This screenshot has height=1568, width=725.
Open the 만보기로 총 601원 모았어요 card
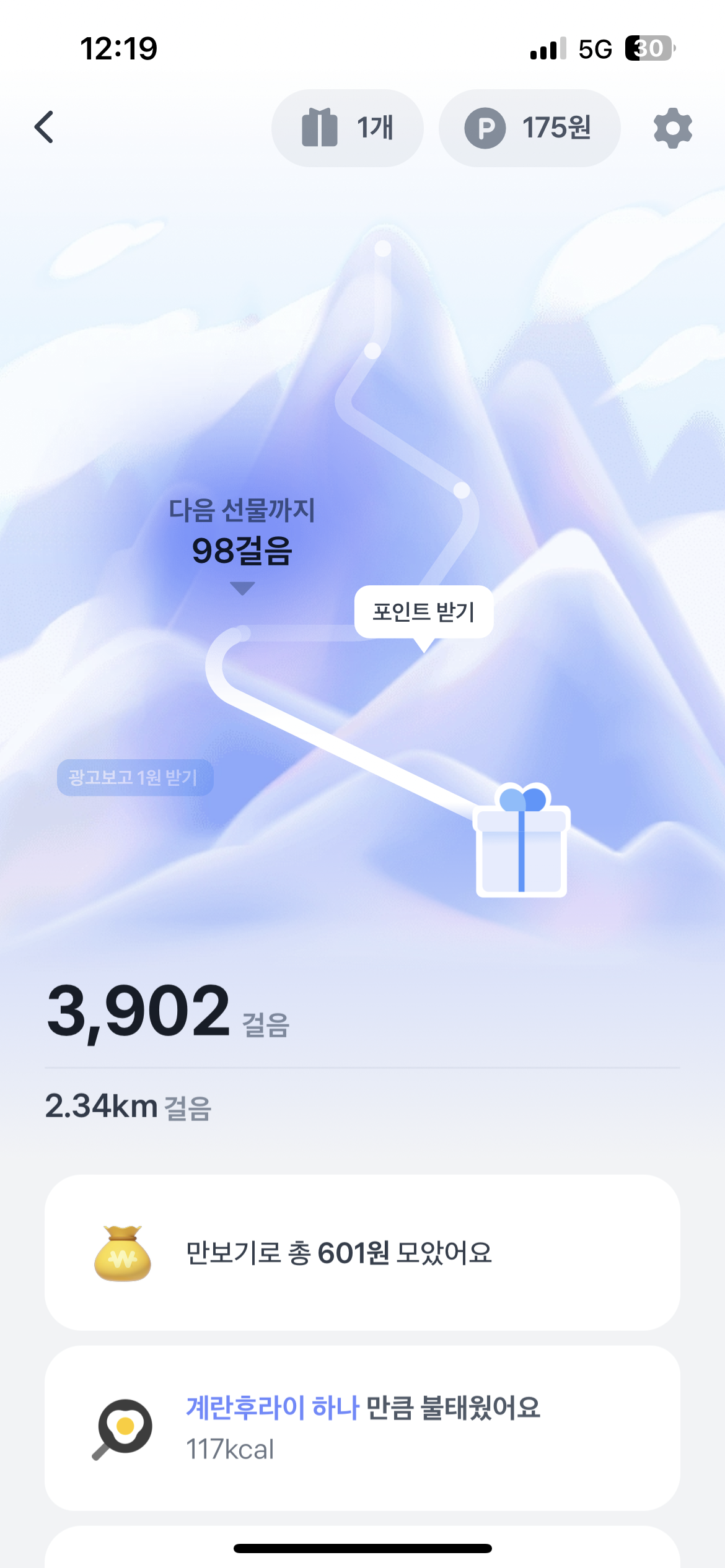pyautogui.click(x=362, y=1252)
